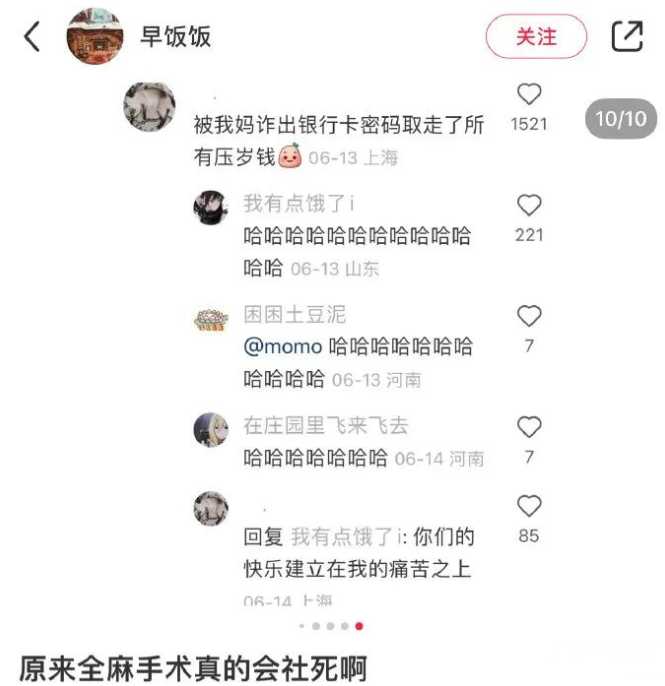Open 早饭饭's profile via the avatar
This screenshot has height=686, width=665.
coord(94,37)
